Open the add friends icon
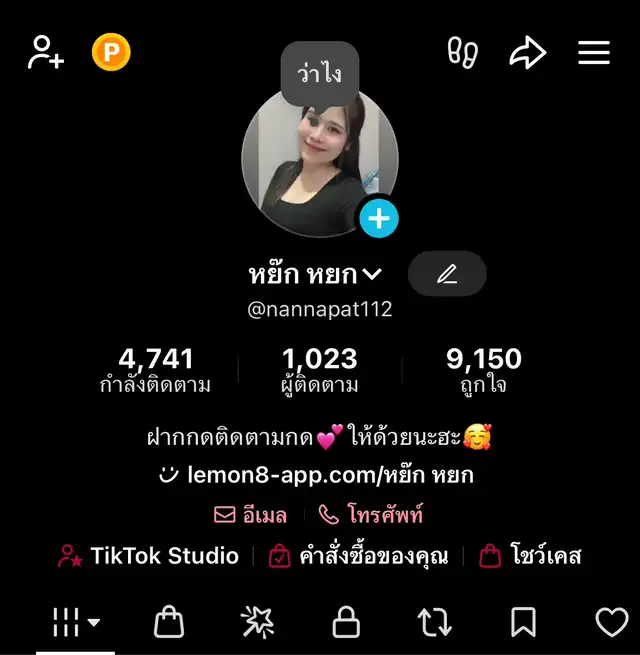Viewport: 640px width, 655px height. 46,52
